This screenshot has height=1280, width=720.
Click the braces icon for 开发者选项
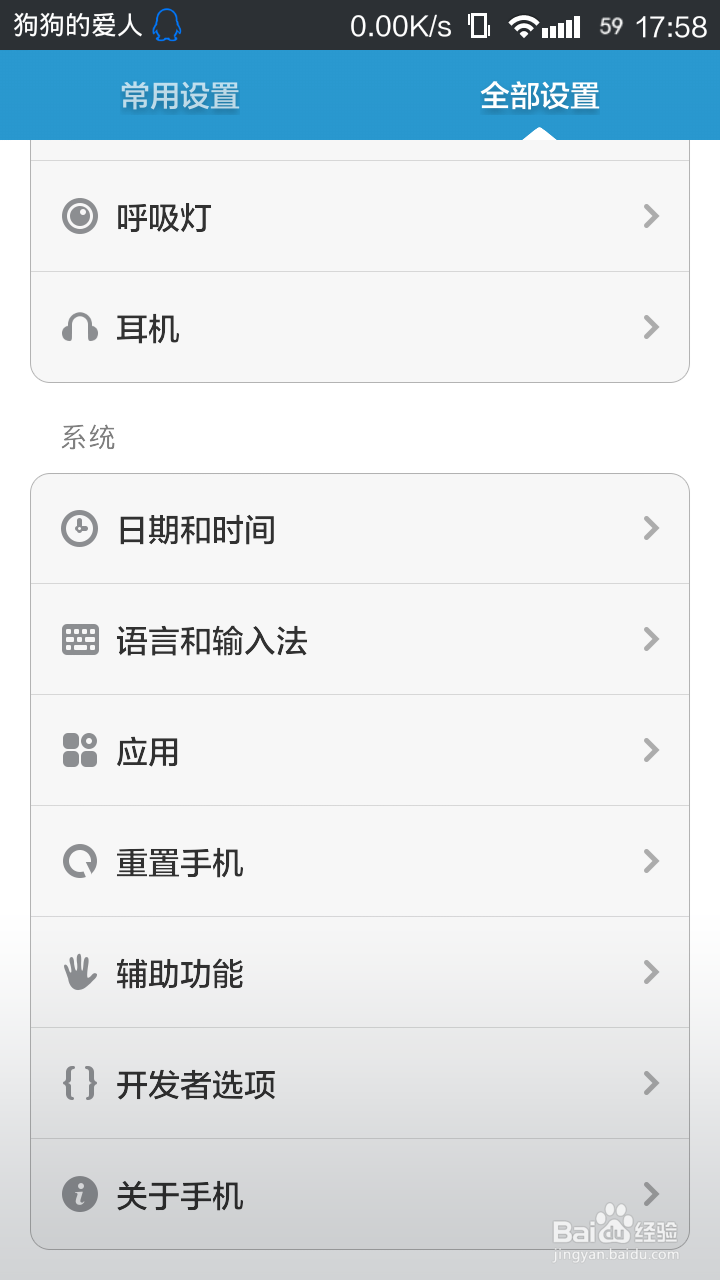(81, 1083)
